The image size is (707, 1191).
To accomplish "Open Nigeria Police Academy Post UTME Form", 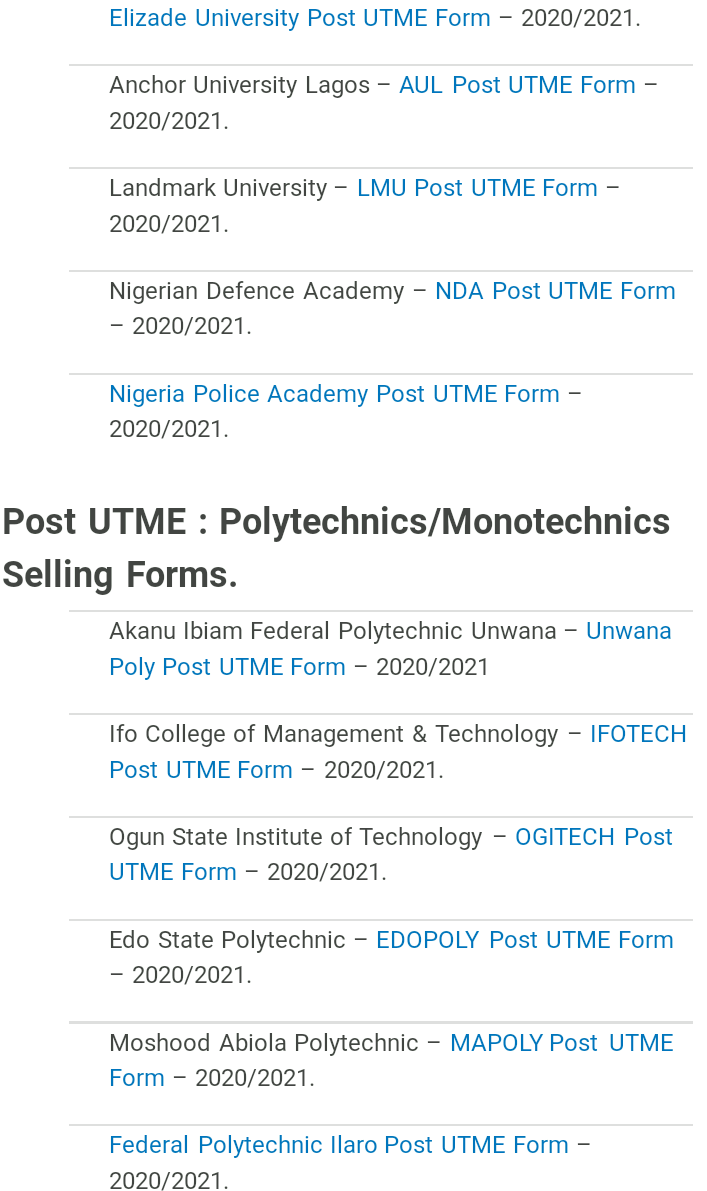I will [x=334, y=394].
